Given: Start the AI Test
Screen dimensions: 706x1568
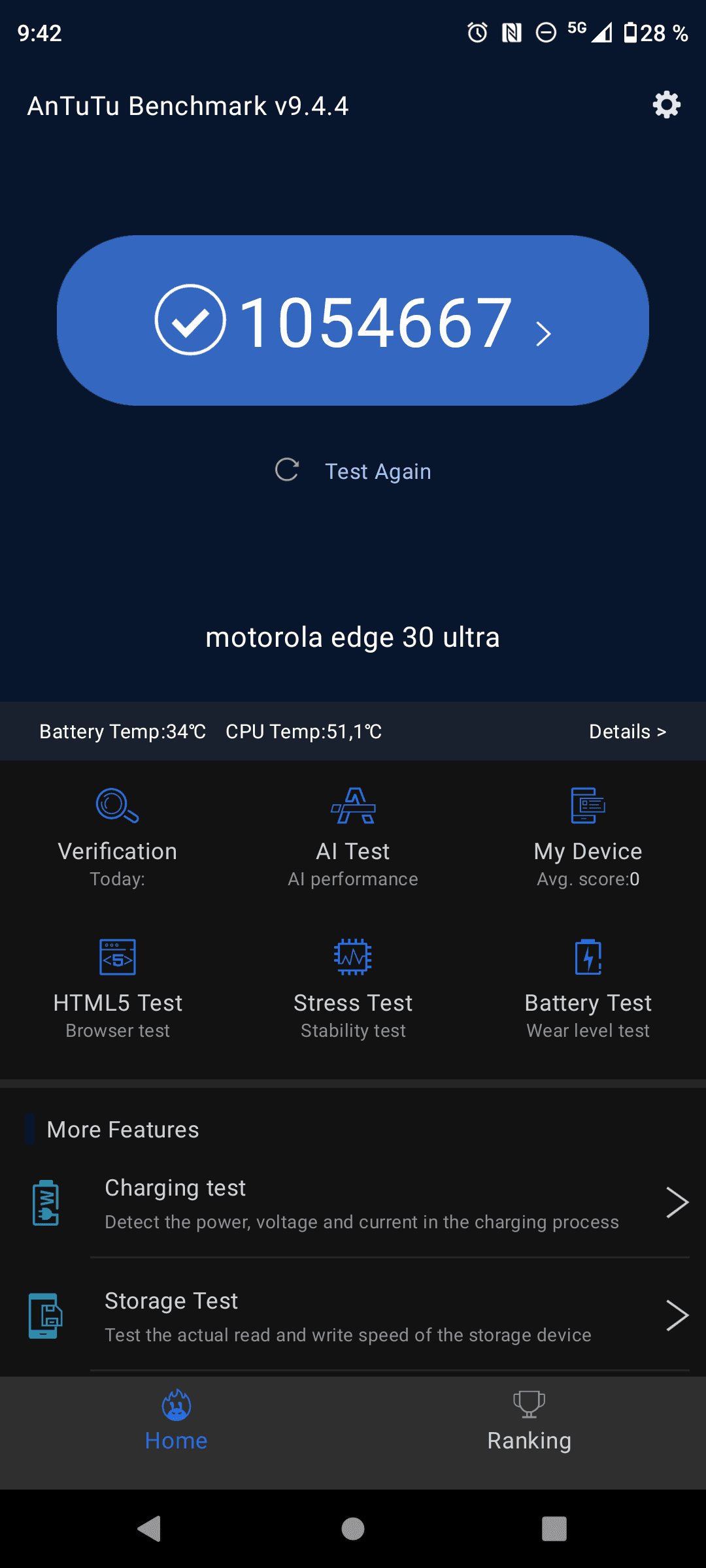Looking at the screenshot, I should 353,838.
